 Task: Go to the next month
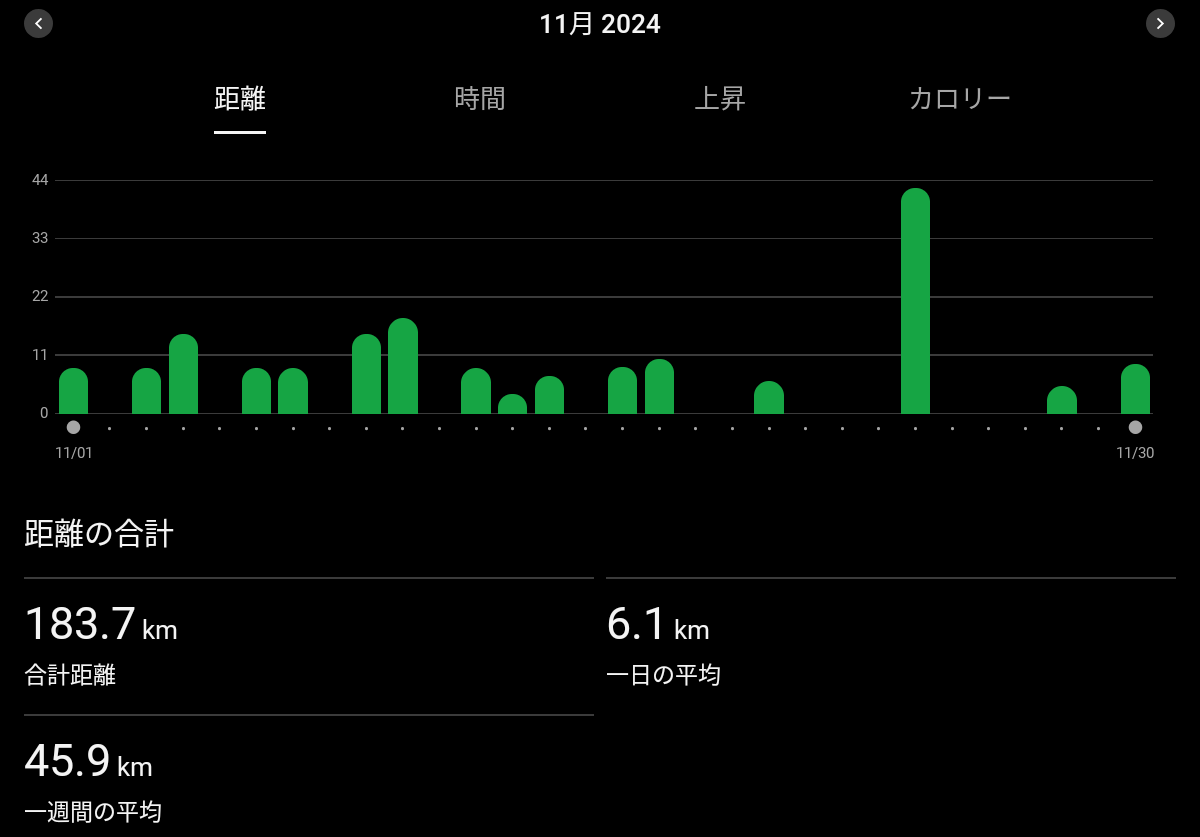click(x=1160, y=23)
